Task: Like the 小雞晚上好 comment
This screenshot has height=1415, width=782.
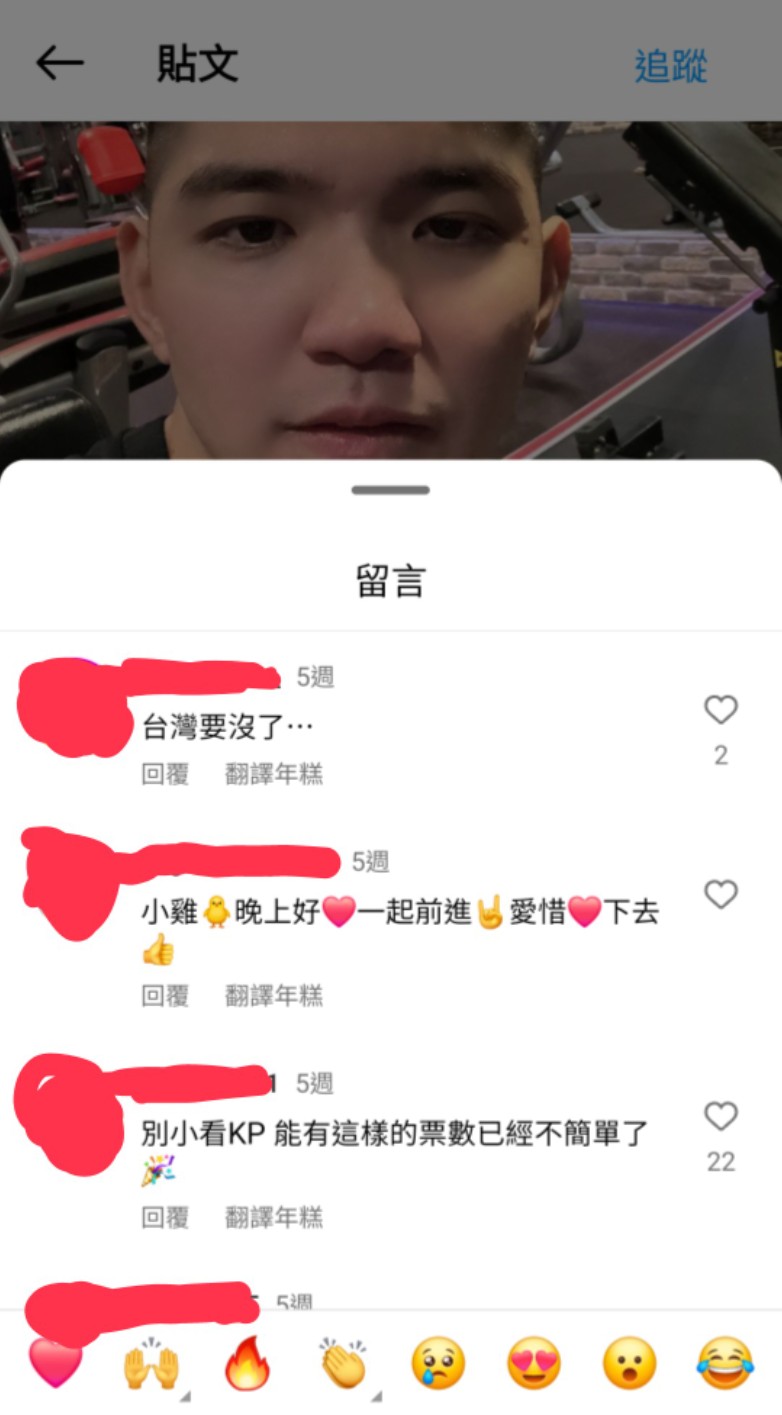Action: click(720, 894)
